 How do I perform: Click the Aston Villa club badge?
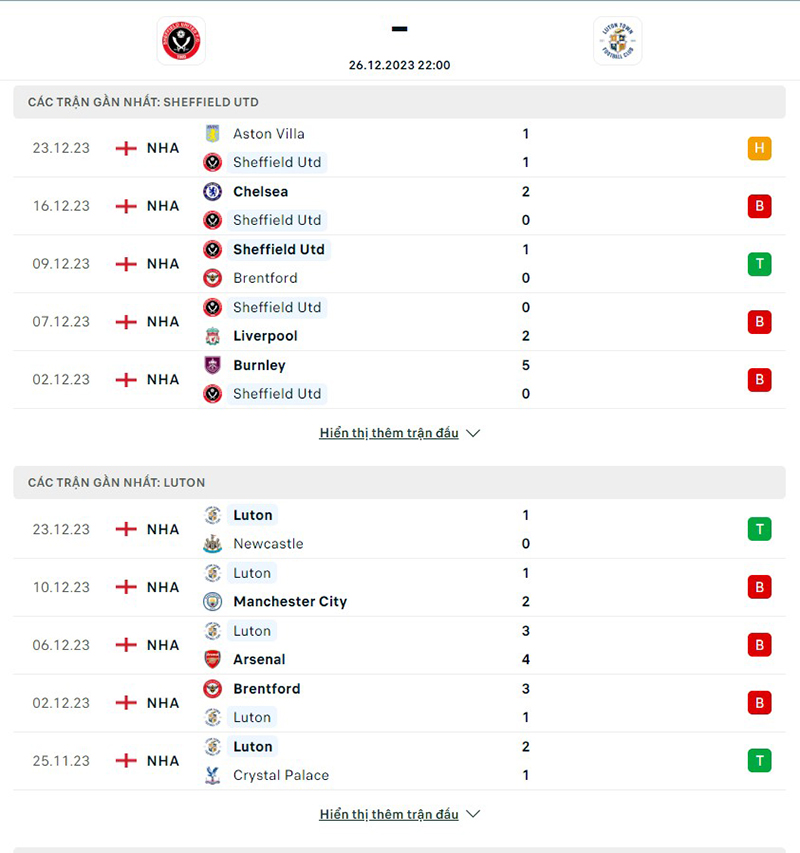[x=210, y=133]
